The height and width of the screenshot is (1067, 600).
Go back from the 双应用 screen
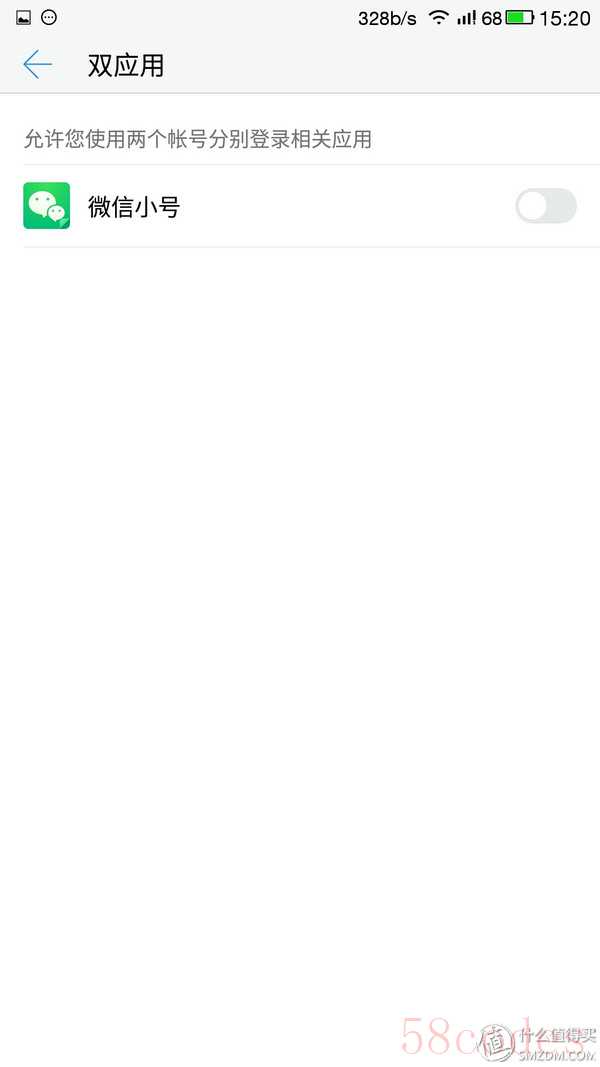click(x=37, y=65)
